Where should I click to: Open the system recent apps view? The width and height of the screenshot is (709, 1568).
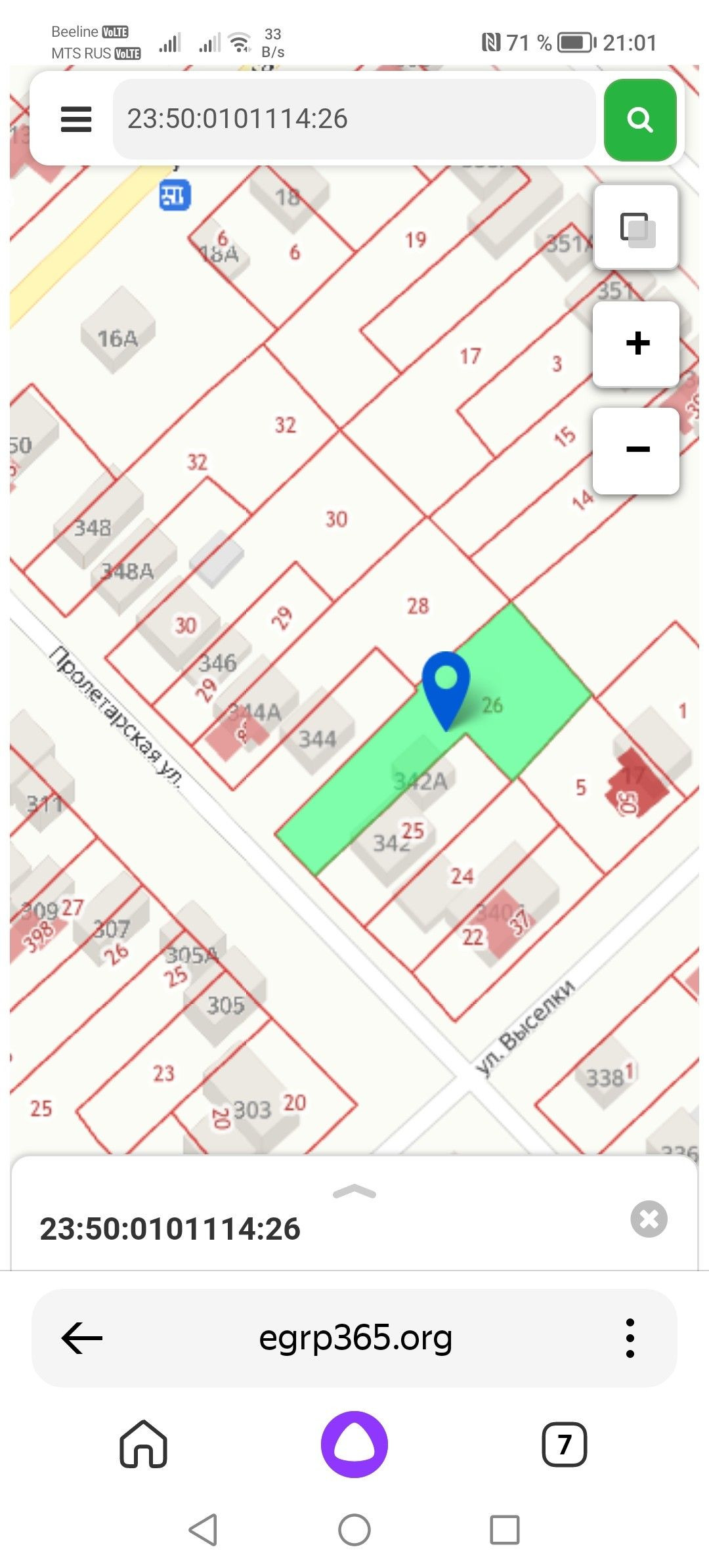tap(505, 1530)
